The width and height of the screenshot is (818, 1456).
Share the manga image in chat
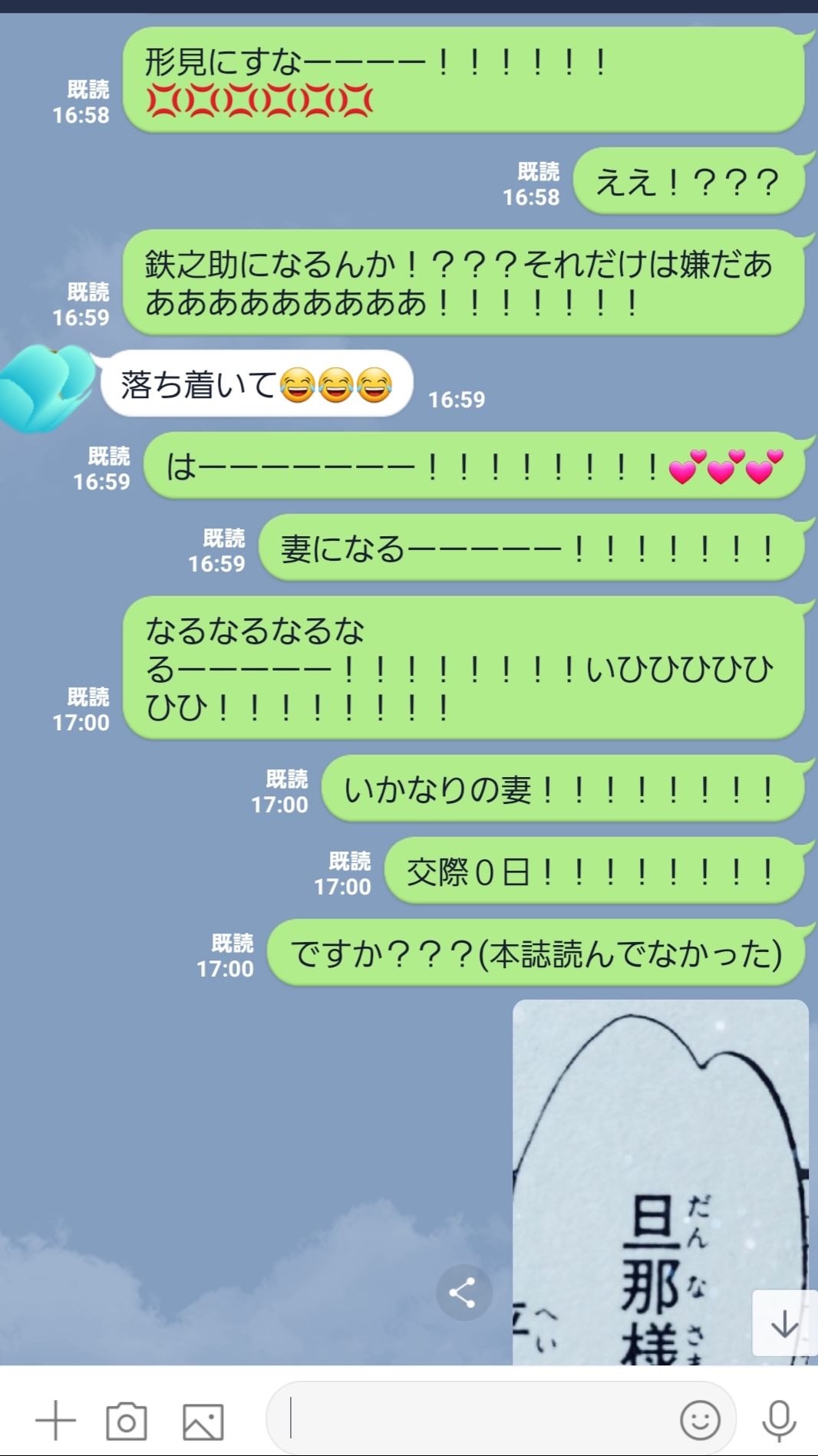[463, 1293]
